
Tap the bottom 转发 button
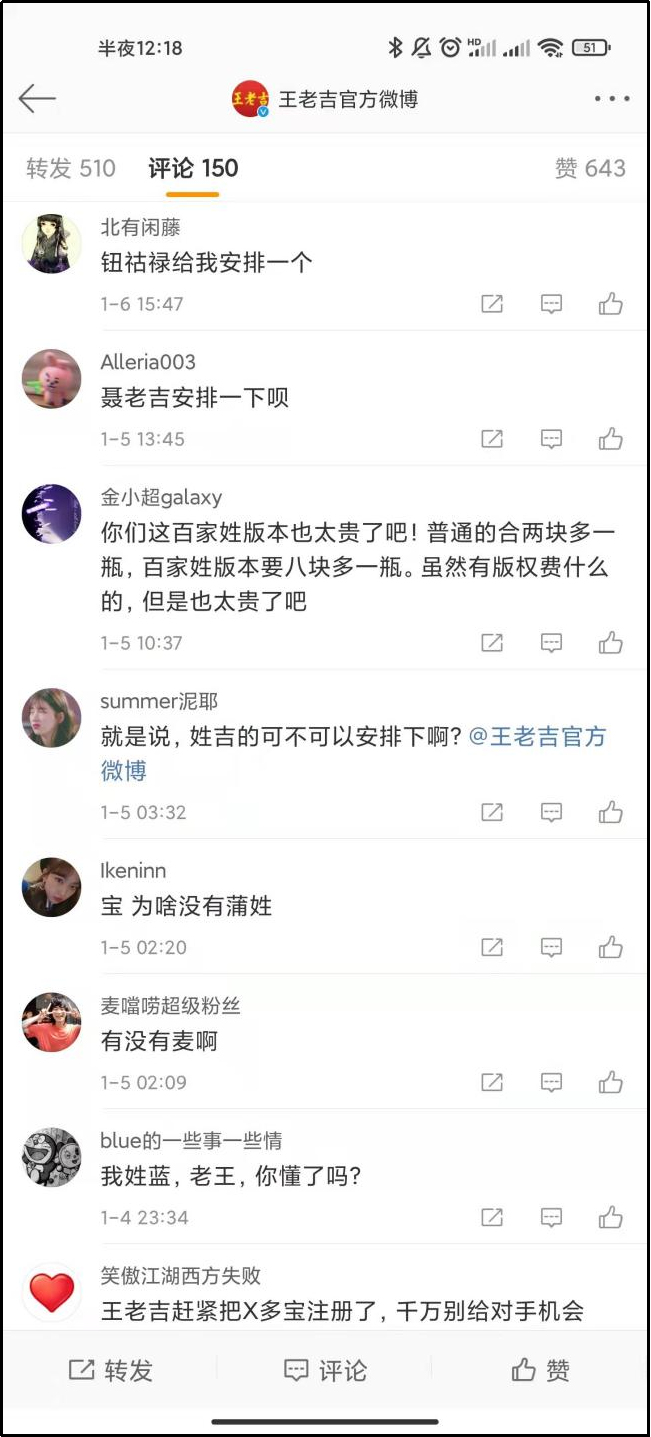tap(110, 1370)
